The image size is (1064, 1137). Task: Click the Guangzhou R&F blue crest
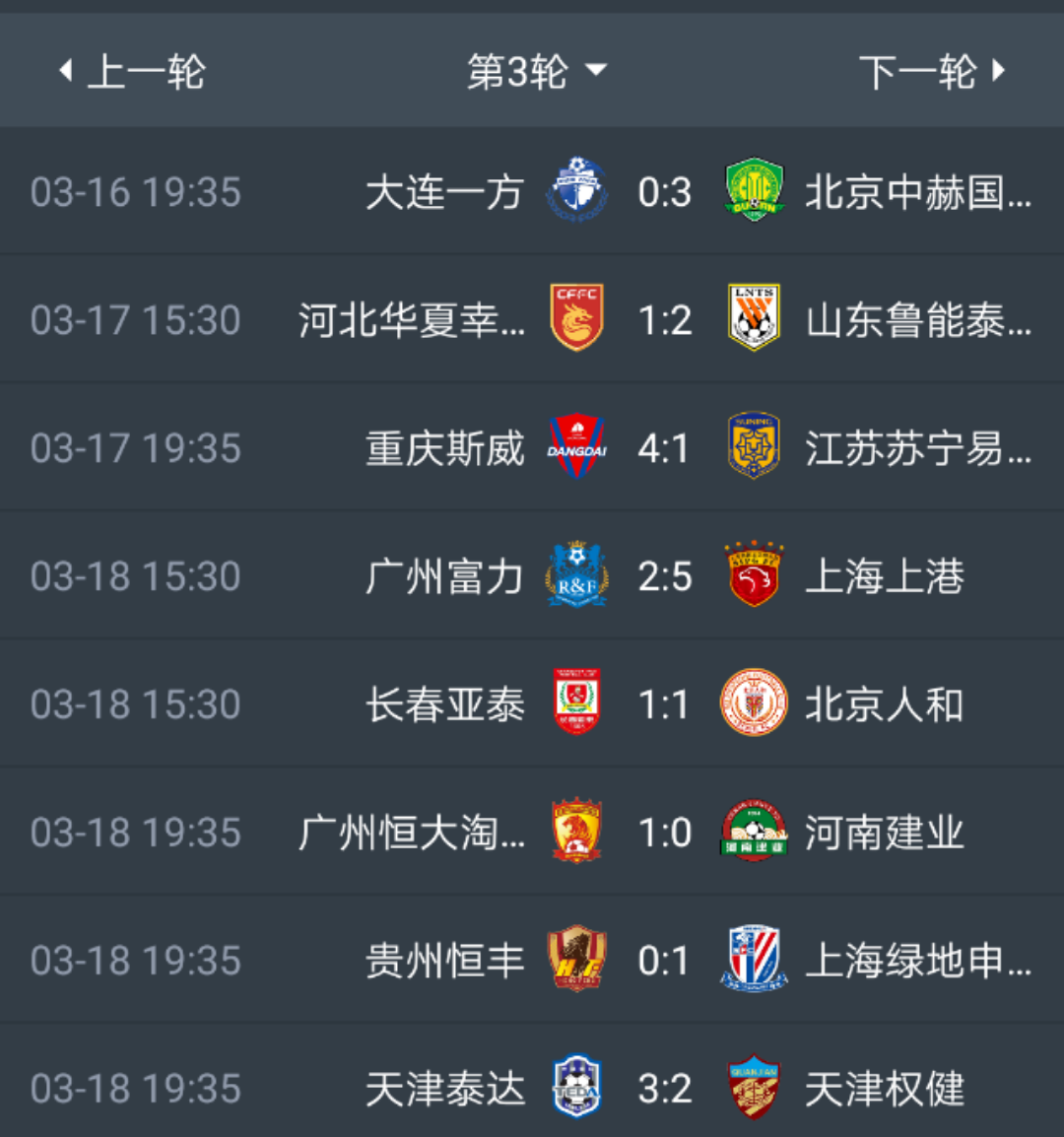[577, 575]
